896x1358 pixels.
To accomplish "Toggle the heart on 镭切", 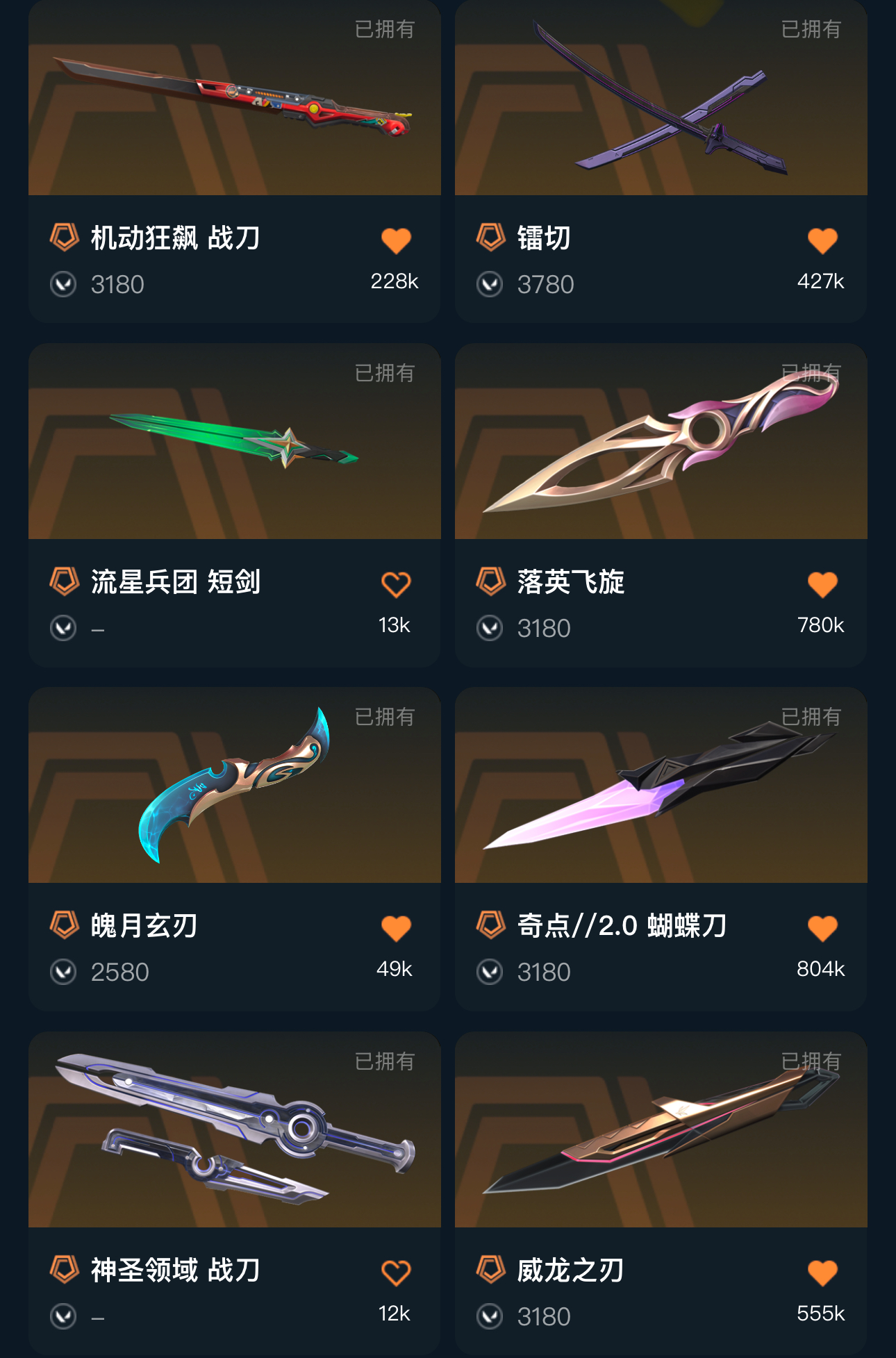I will [x=822, y=240].
